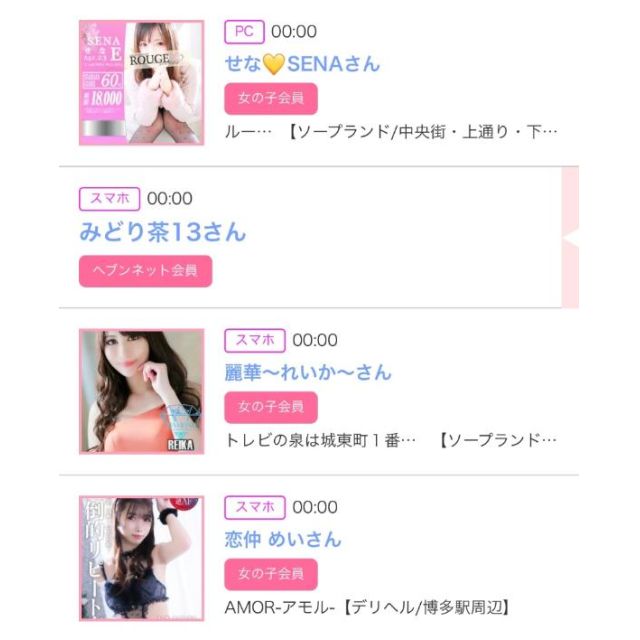Open 麗華〜れいか〜さん profile link
This screenshot has width=640, height=640.
(308, 372)
